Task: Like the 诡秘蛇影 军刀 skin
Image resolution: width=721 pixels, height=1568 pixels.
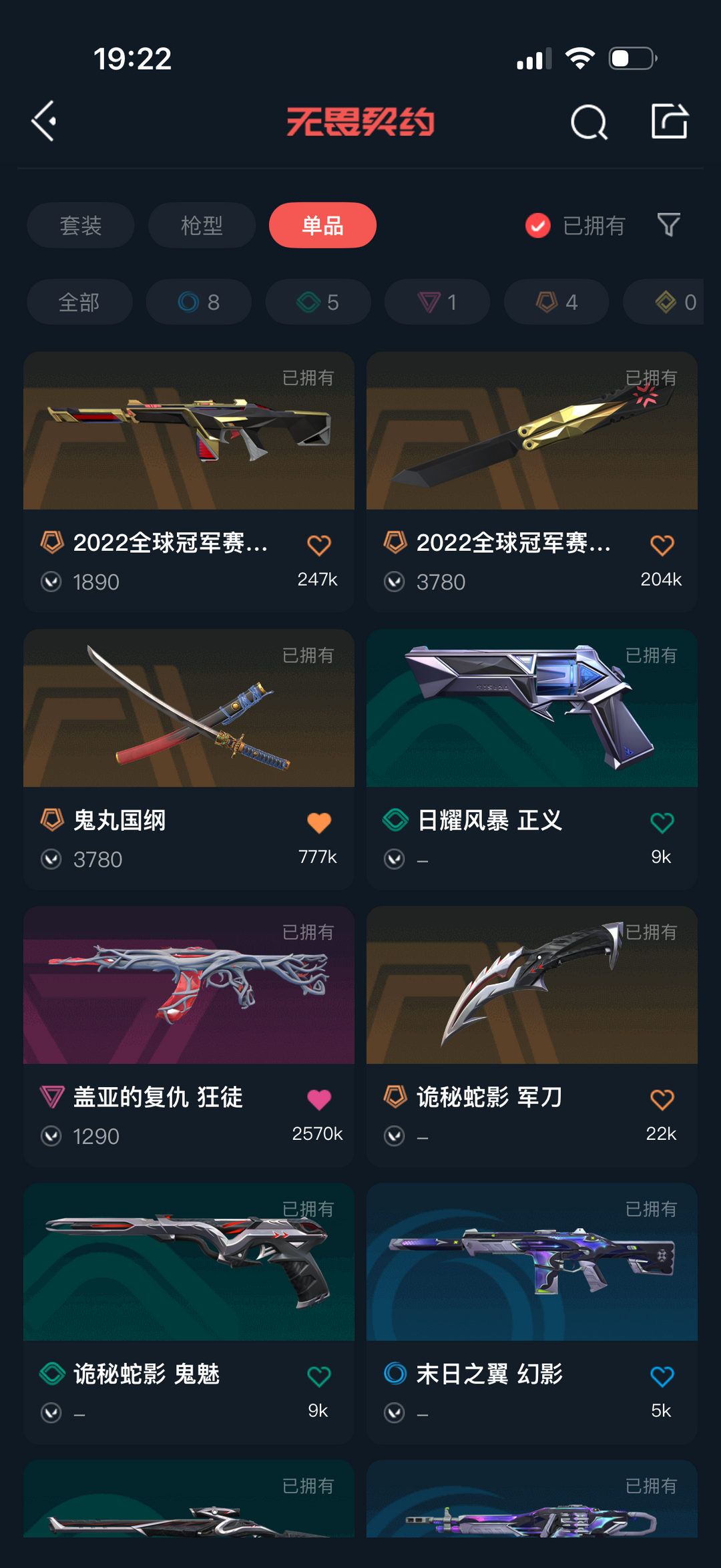Action: 662,1099
